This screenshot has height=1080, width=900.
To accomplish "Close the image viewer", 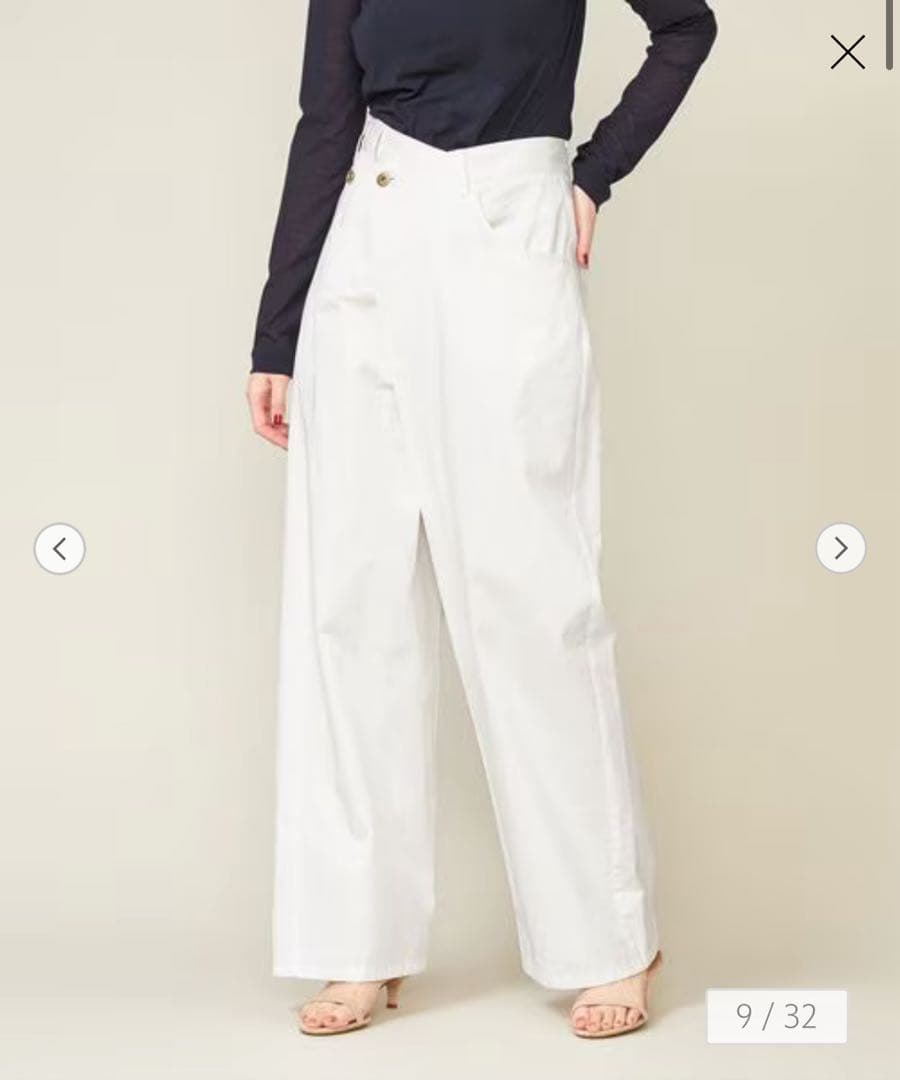I will [x=847, y=52].
